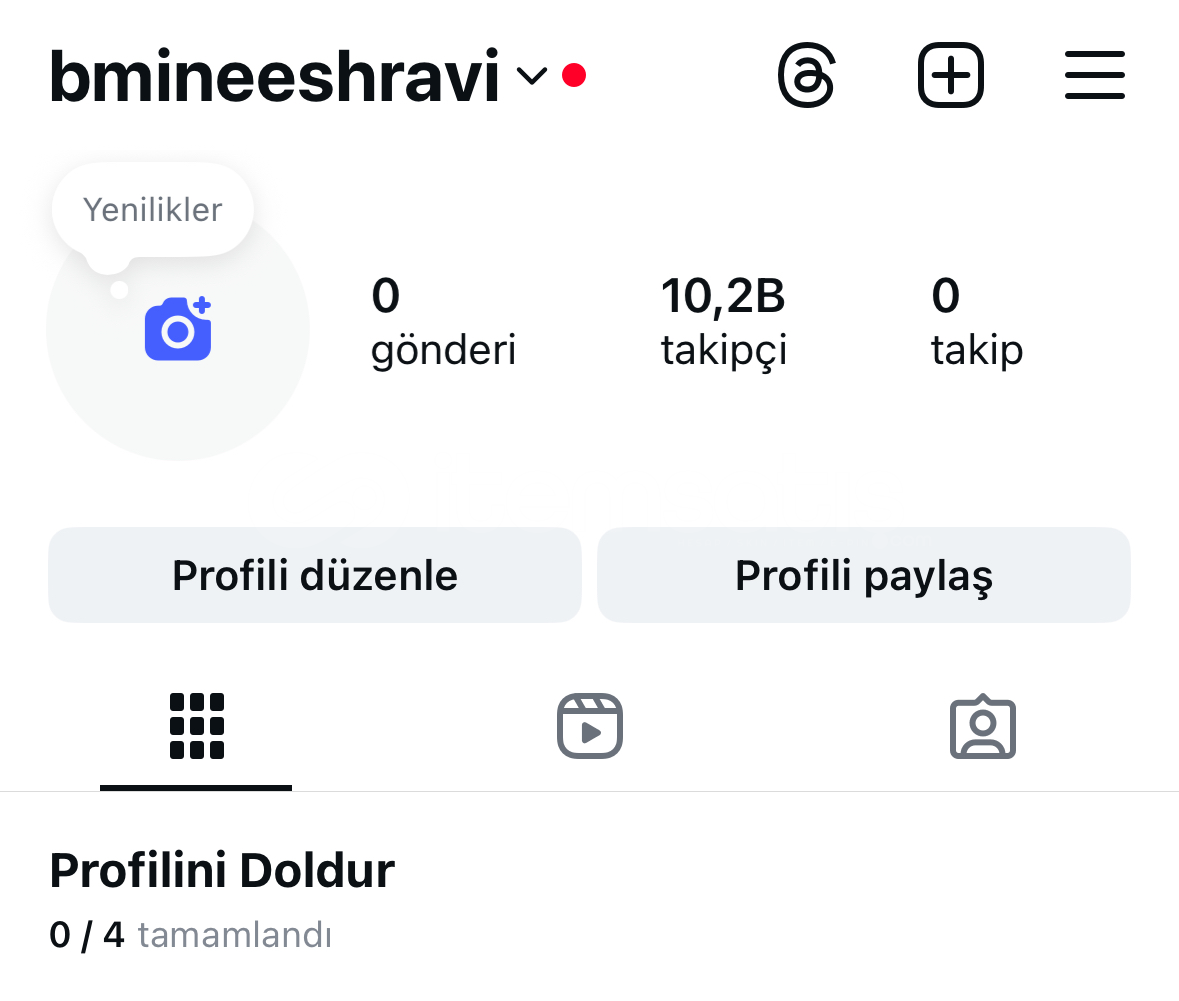Tap the Yenilikler note bubble
Screen dimensions: 1179x1001
153,211
